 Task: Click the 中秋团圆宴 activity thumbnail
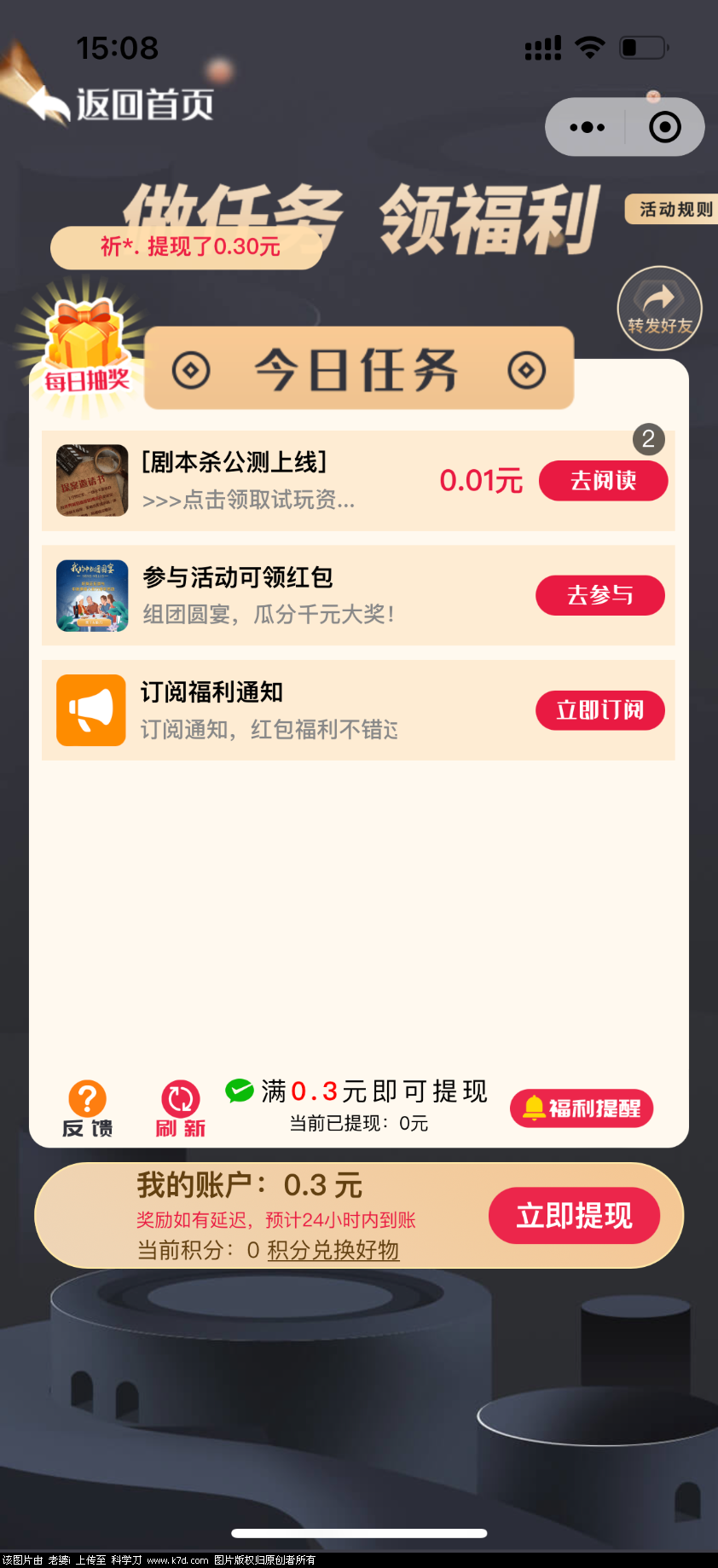[91, 595]
